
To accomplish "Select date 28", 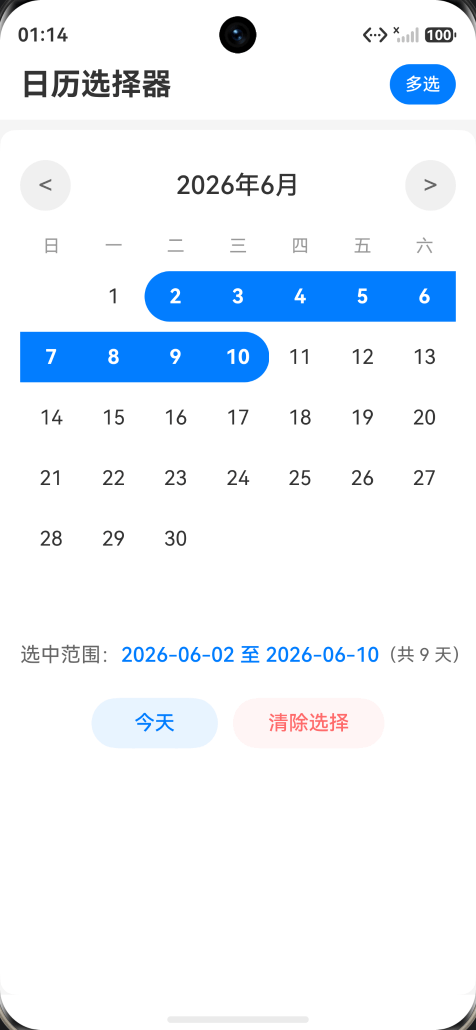I will pos(51,539).
